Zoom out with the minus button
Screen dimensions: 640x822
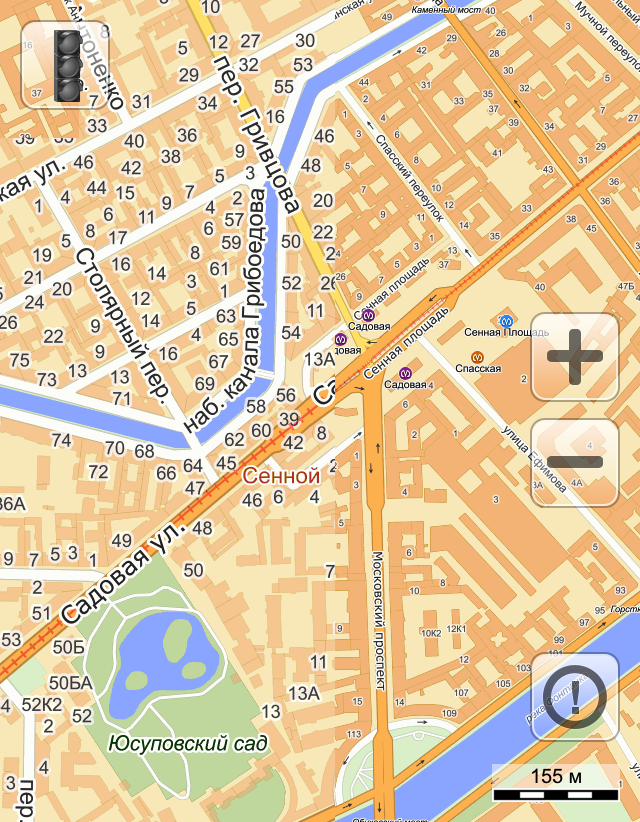575,462
